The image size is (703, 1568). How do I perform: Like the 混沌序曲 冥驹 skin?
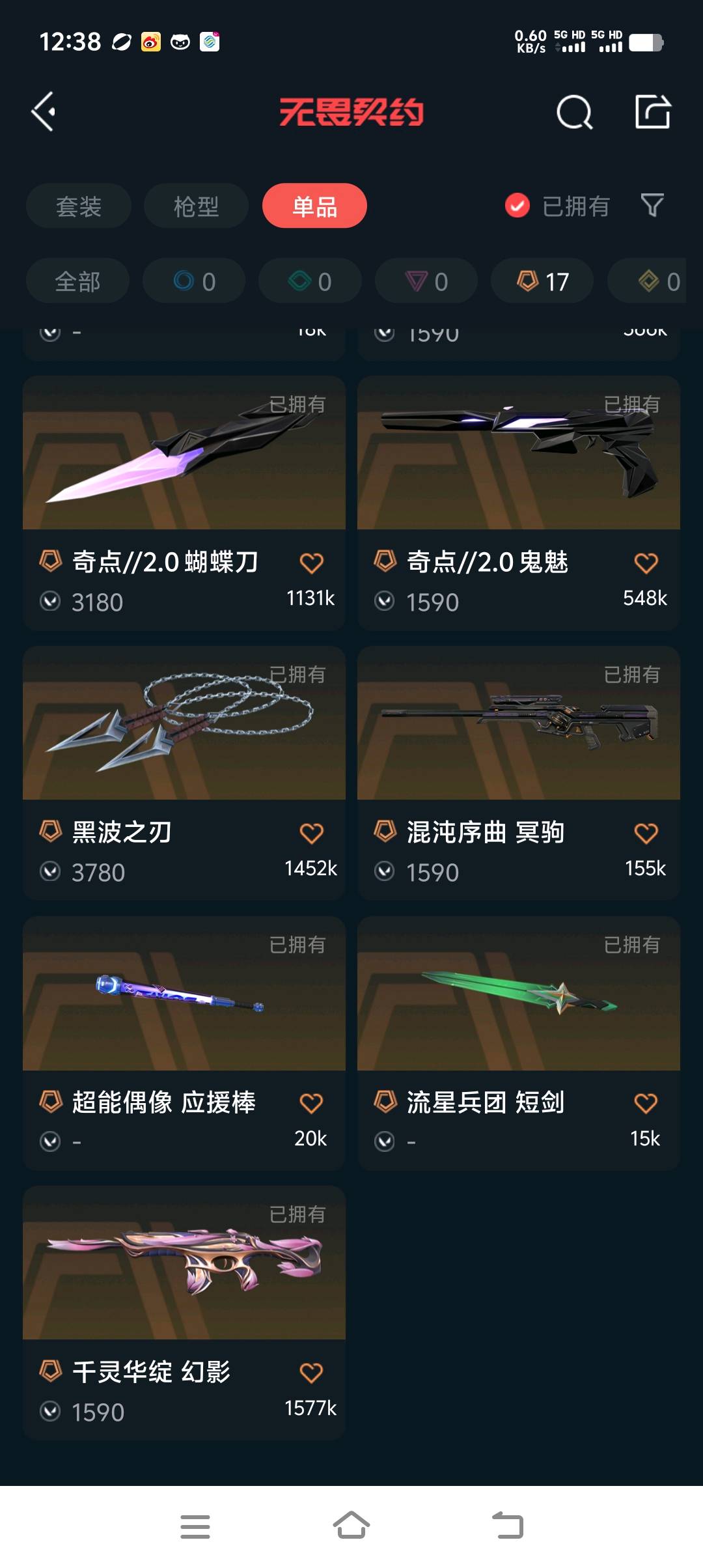(646, 833)
